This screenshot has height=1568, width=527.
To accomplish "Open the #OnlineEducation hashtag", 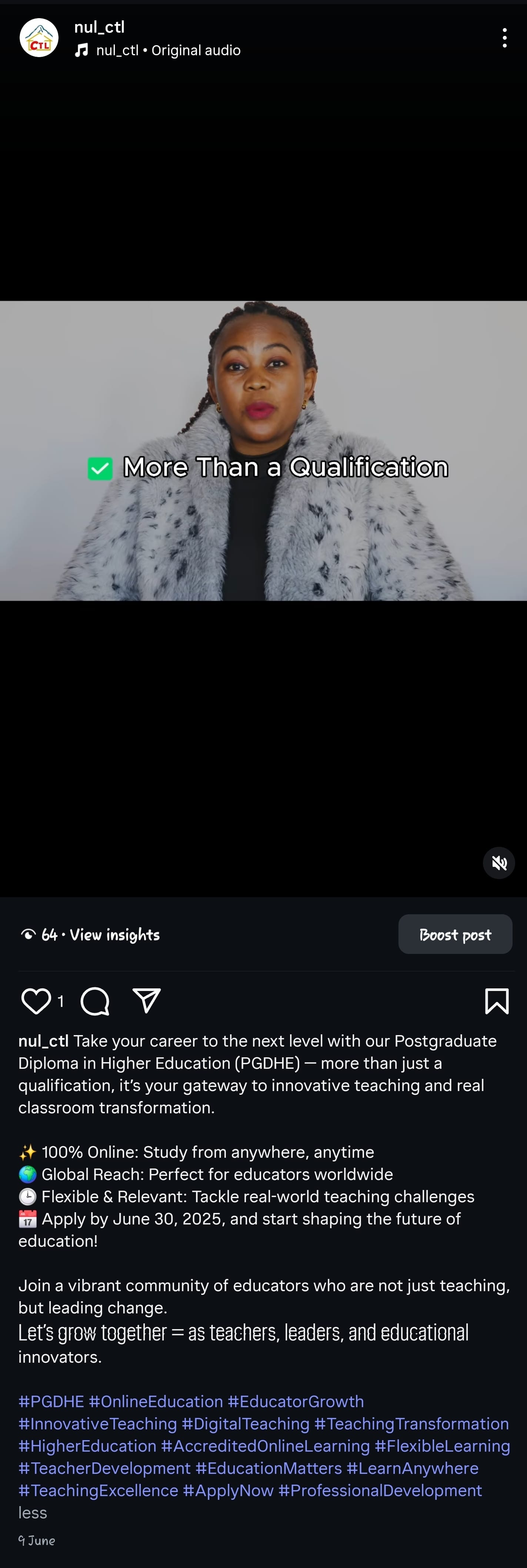I will pos(156,1401).
